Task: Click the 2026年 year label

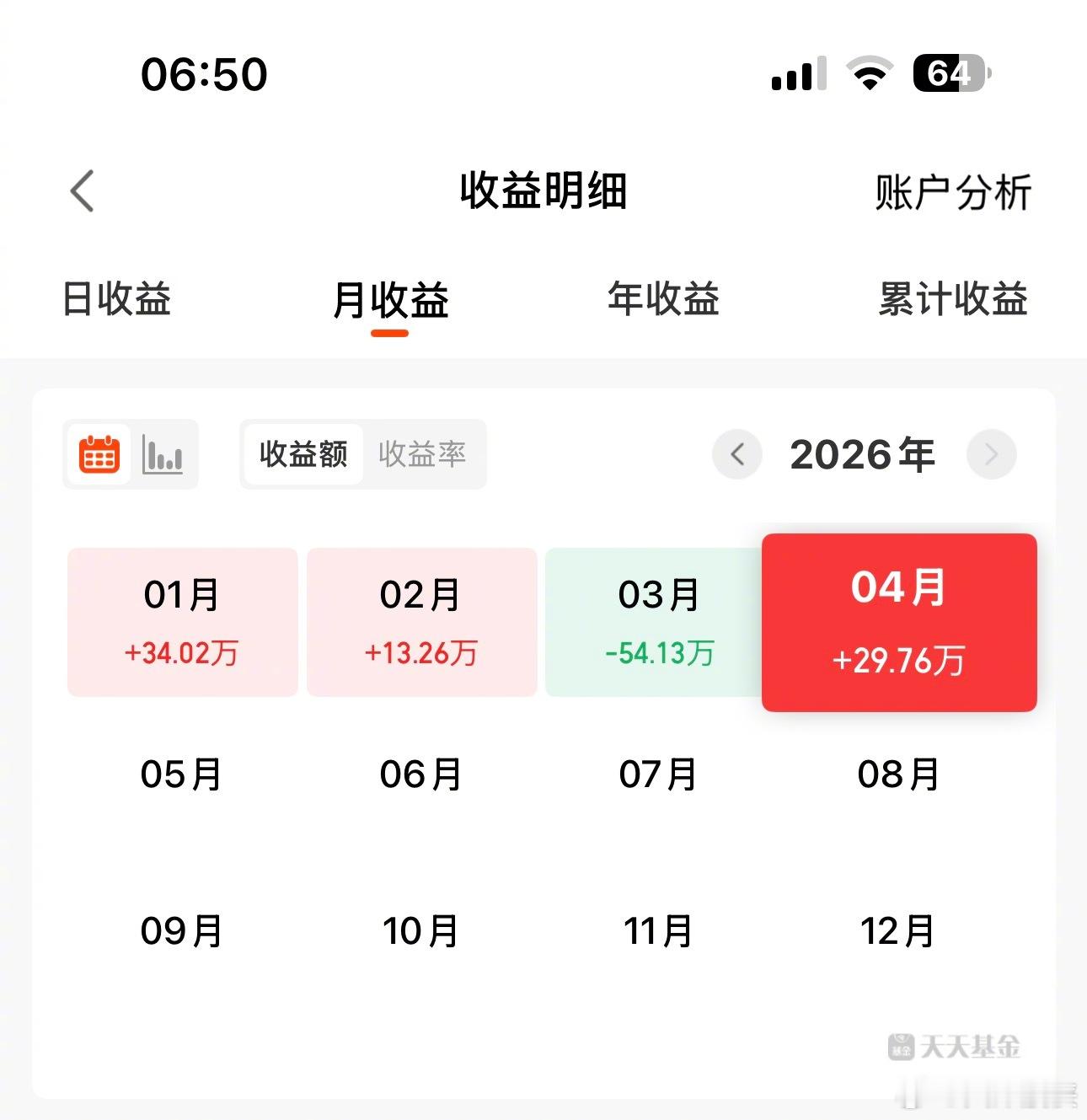Action: tap(864, 454)
